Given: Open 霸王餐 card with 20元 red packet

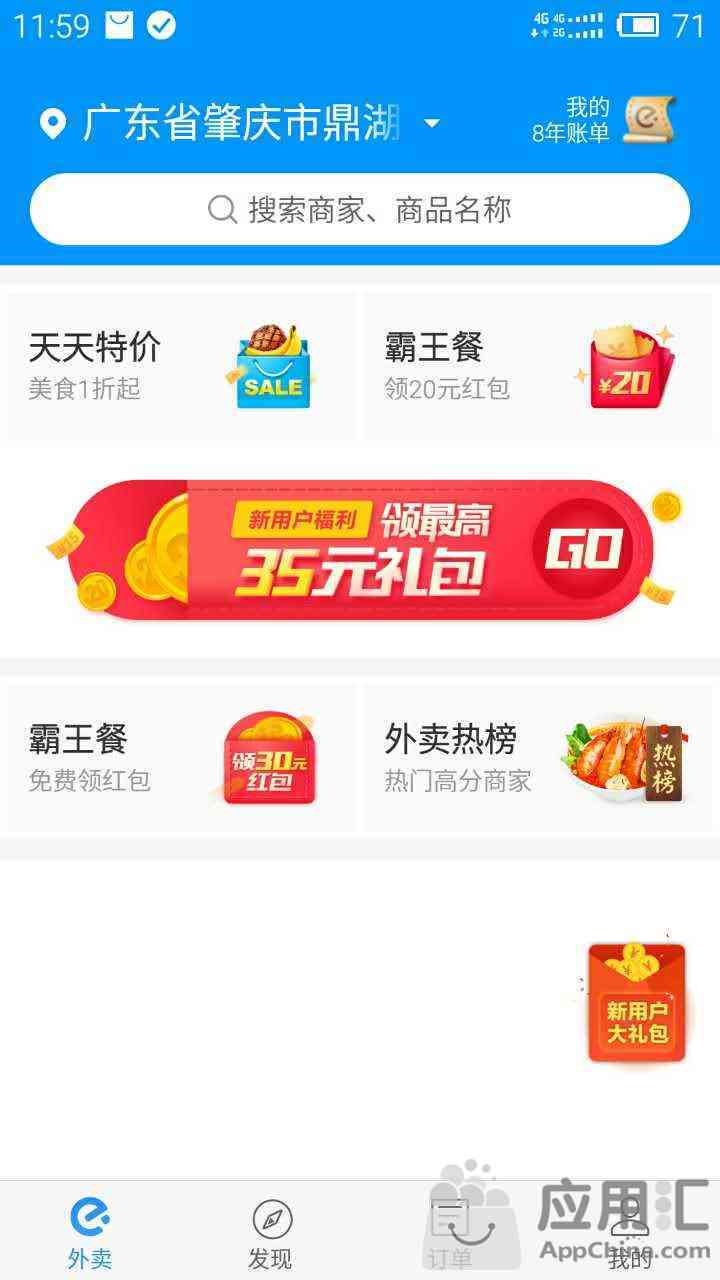Looking at the screenshot, I should [538, 366].
